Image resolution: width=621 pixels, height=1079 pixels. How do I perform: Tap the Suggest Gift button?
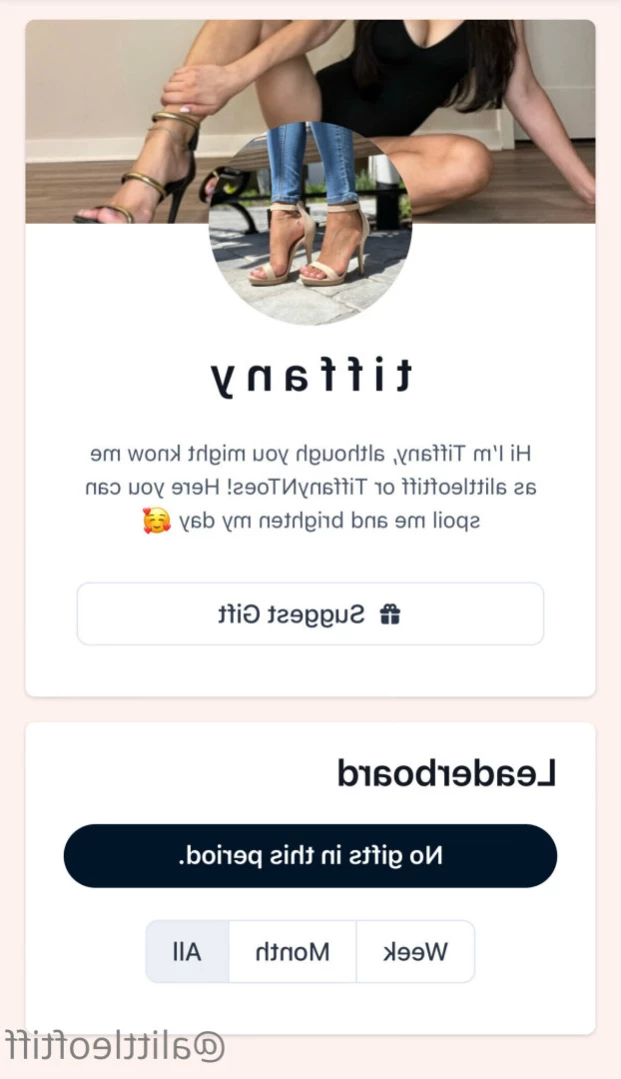310,614
